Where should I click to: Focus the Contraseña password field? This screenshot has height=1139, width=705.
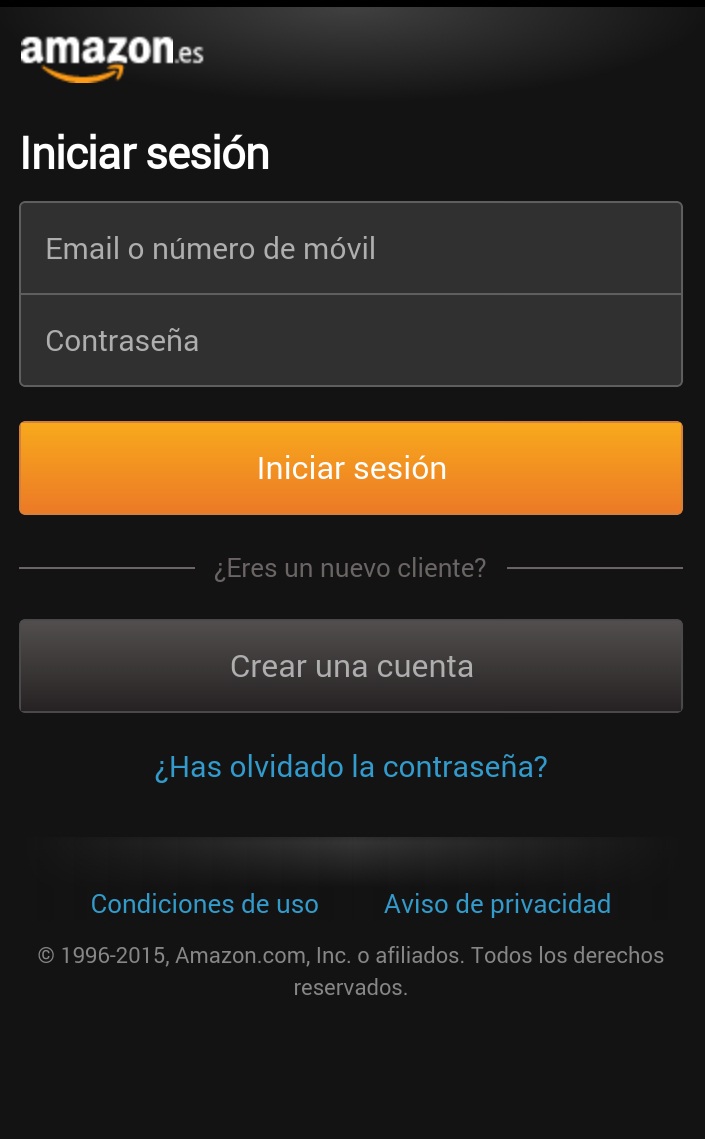click(351, 341)
